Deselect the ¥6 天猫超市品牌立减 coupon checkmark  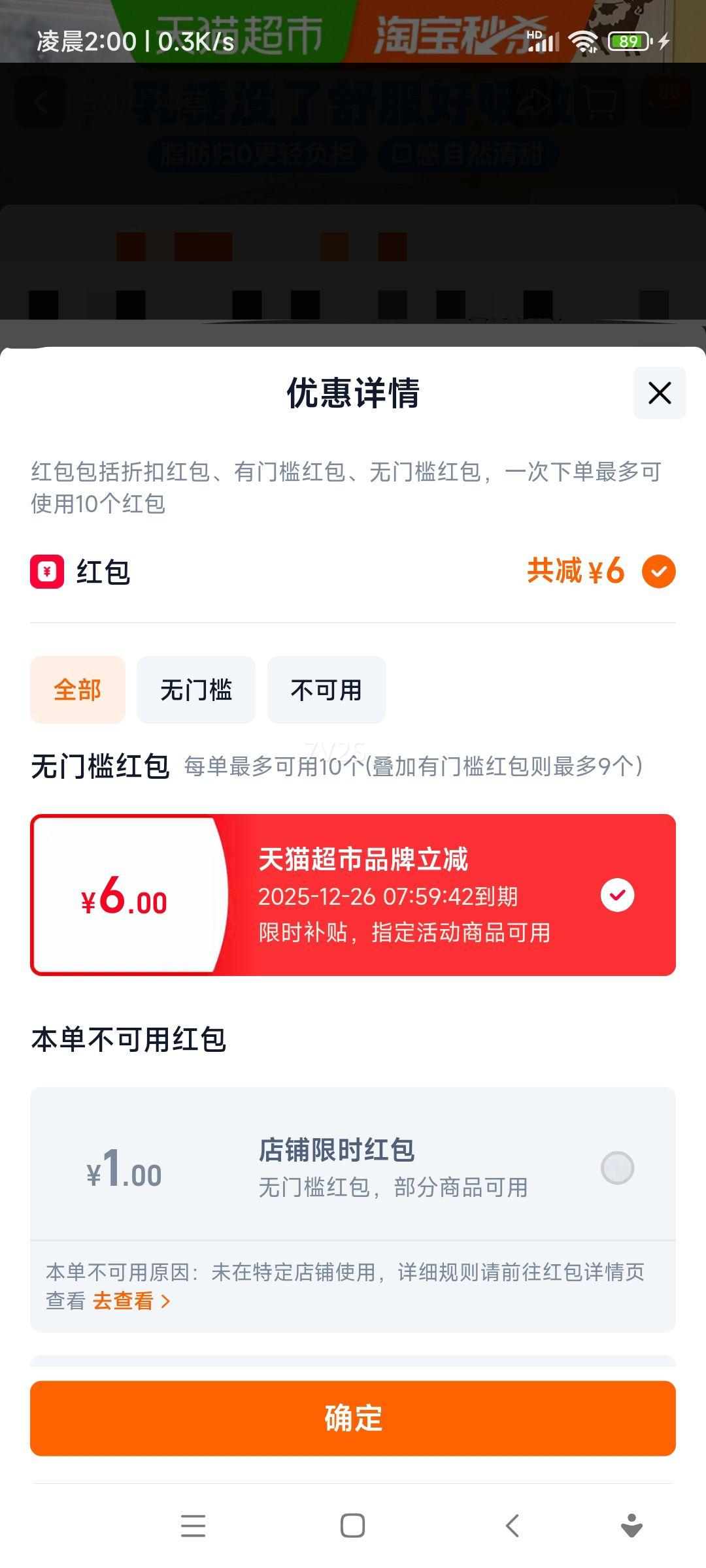(x=618, y=896)
